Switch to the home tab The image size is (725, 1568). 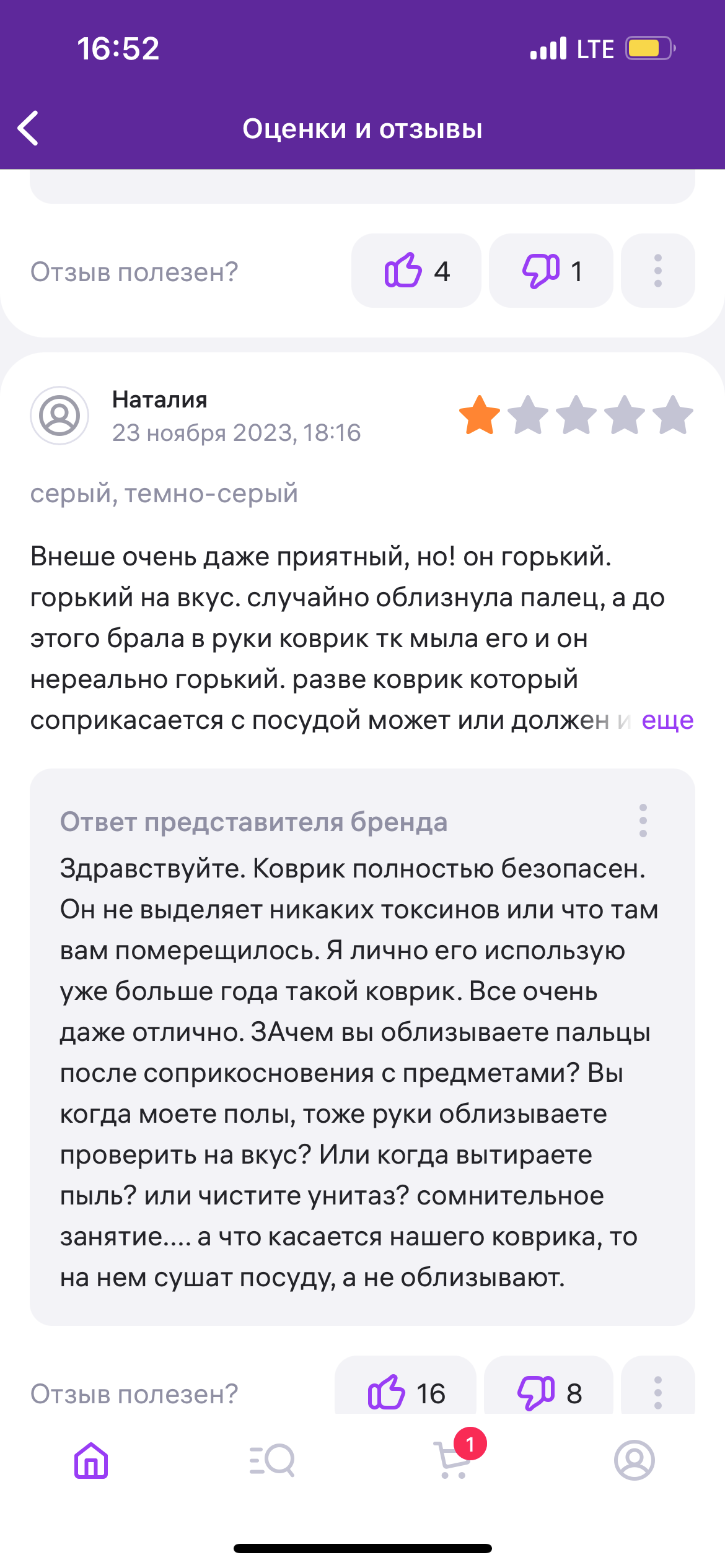pos(91,1460)
